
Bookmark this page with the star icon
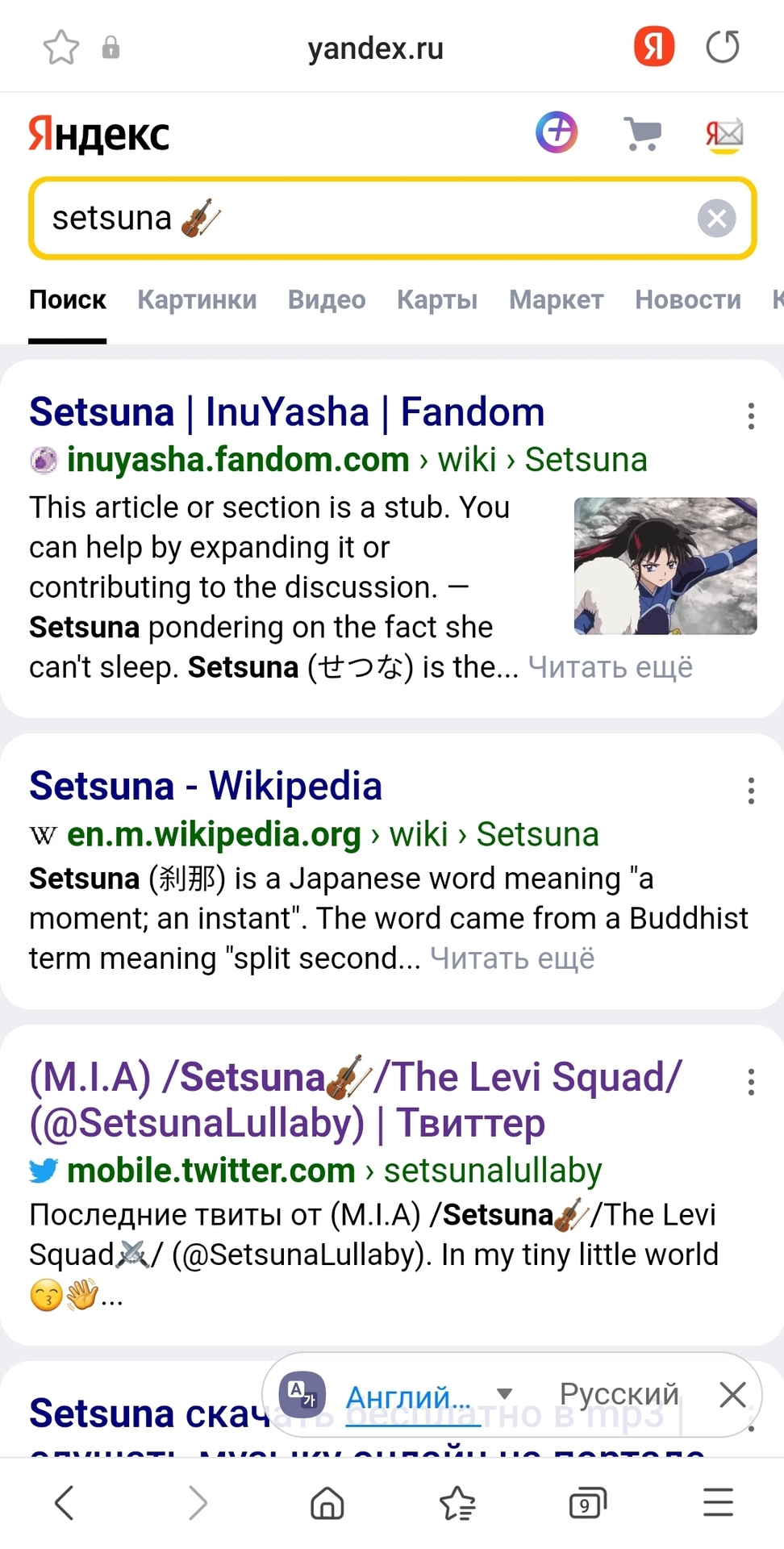60,48
